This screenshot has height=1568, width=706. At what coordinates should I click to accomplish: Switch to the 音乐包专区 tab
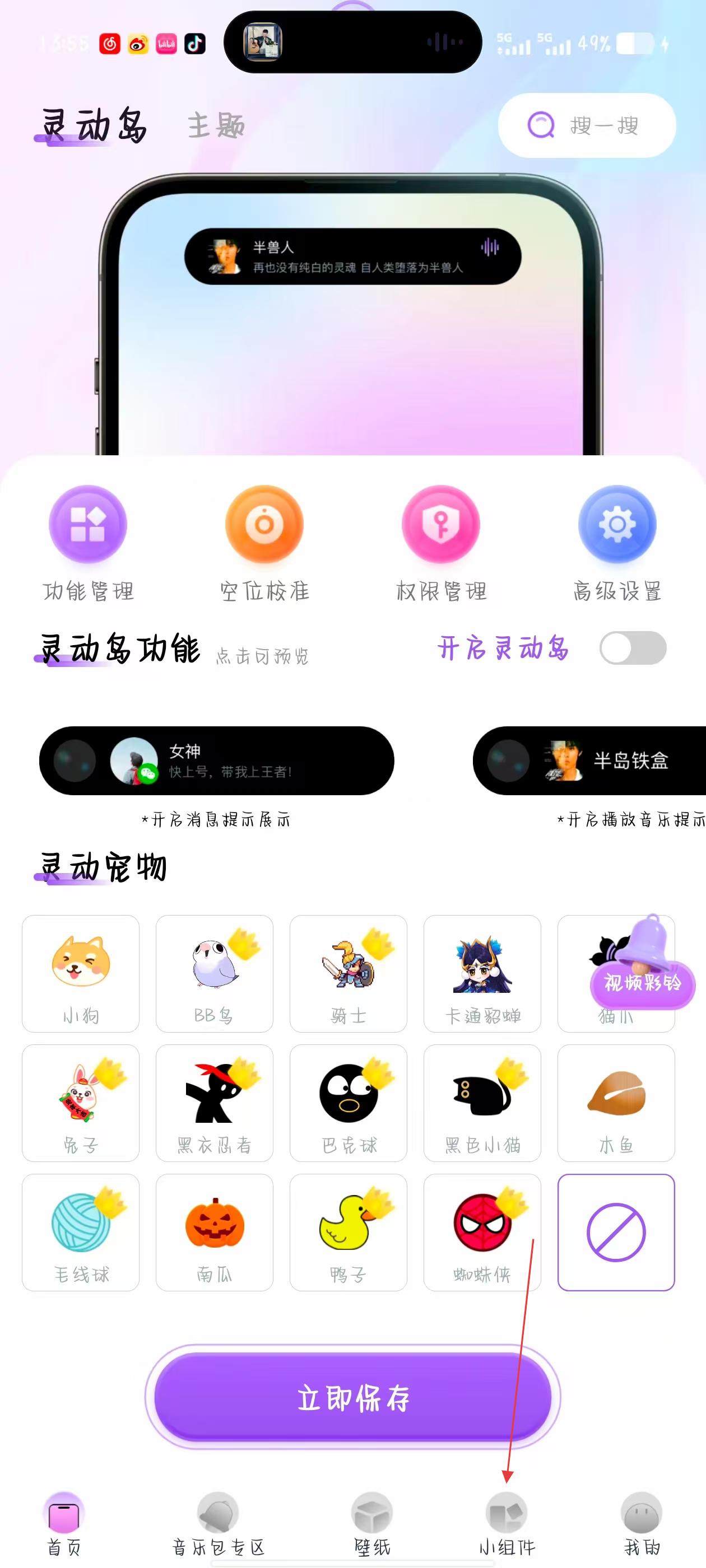[218, 1527]
